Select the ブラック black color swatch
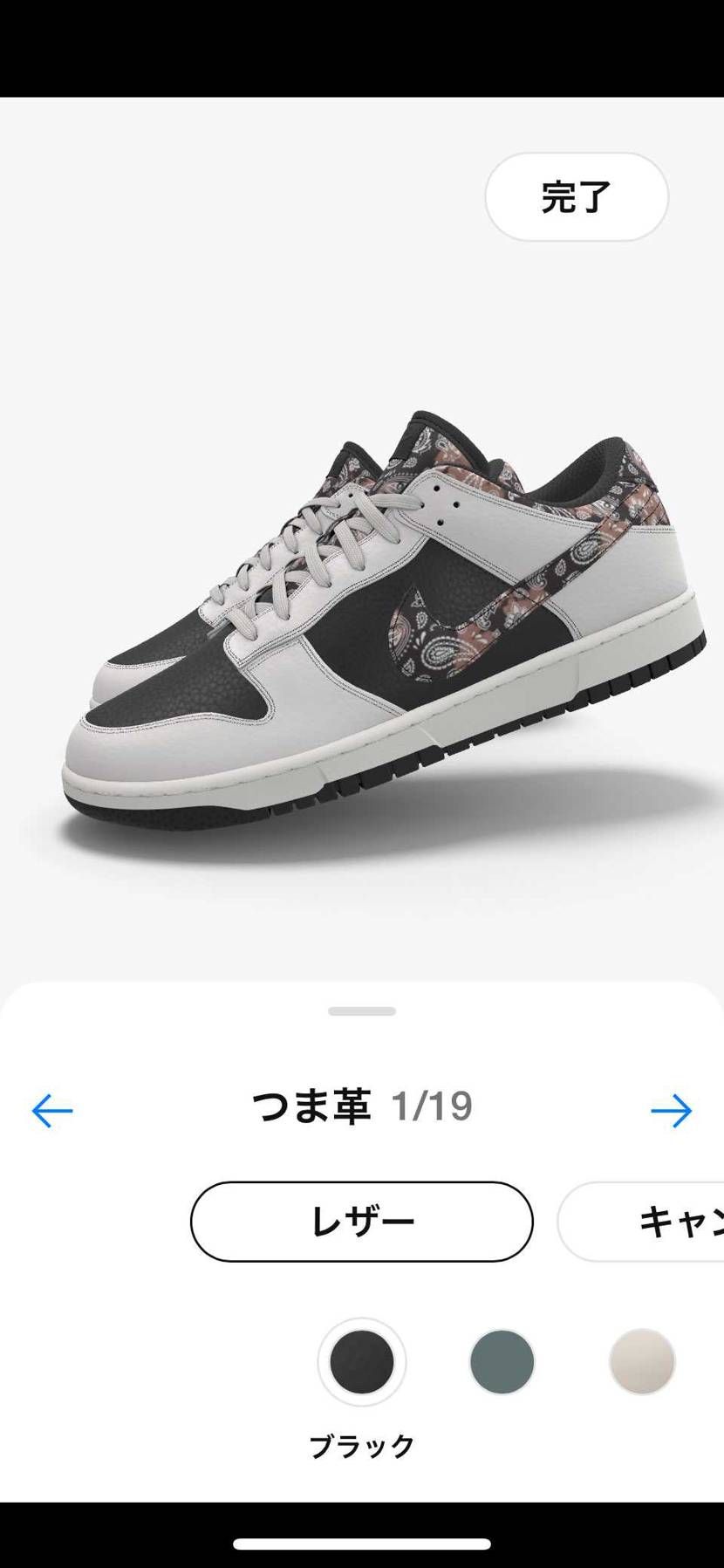 362,1361
